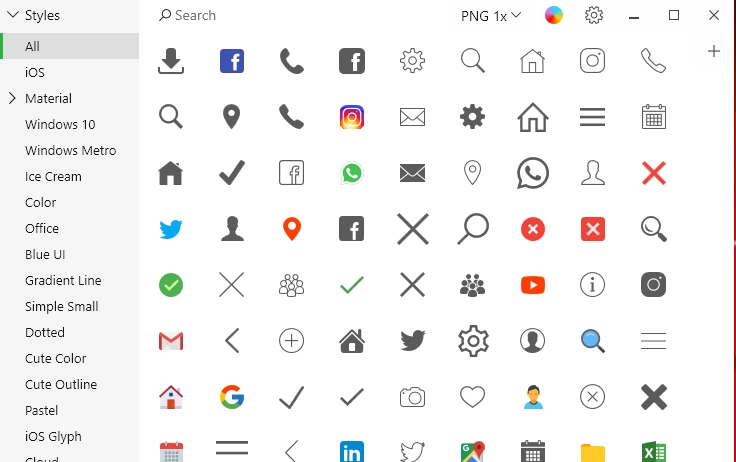
Task: Select the Ice Cream style
Action: [x=53, y=176]
